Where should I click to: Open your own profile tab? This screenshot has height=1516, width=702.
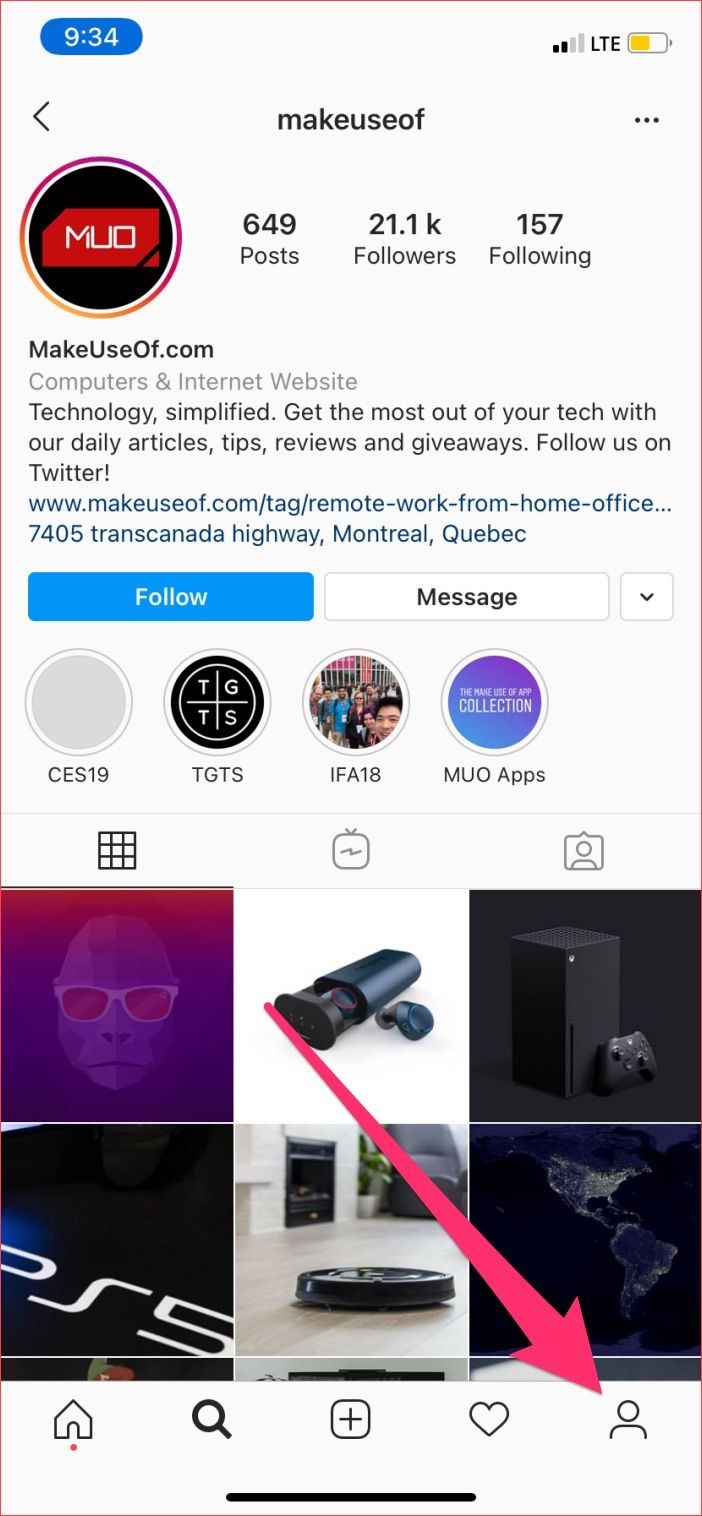(628, 1420)
